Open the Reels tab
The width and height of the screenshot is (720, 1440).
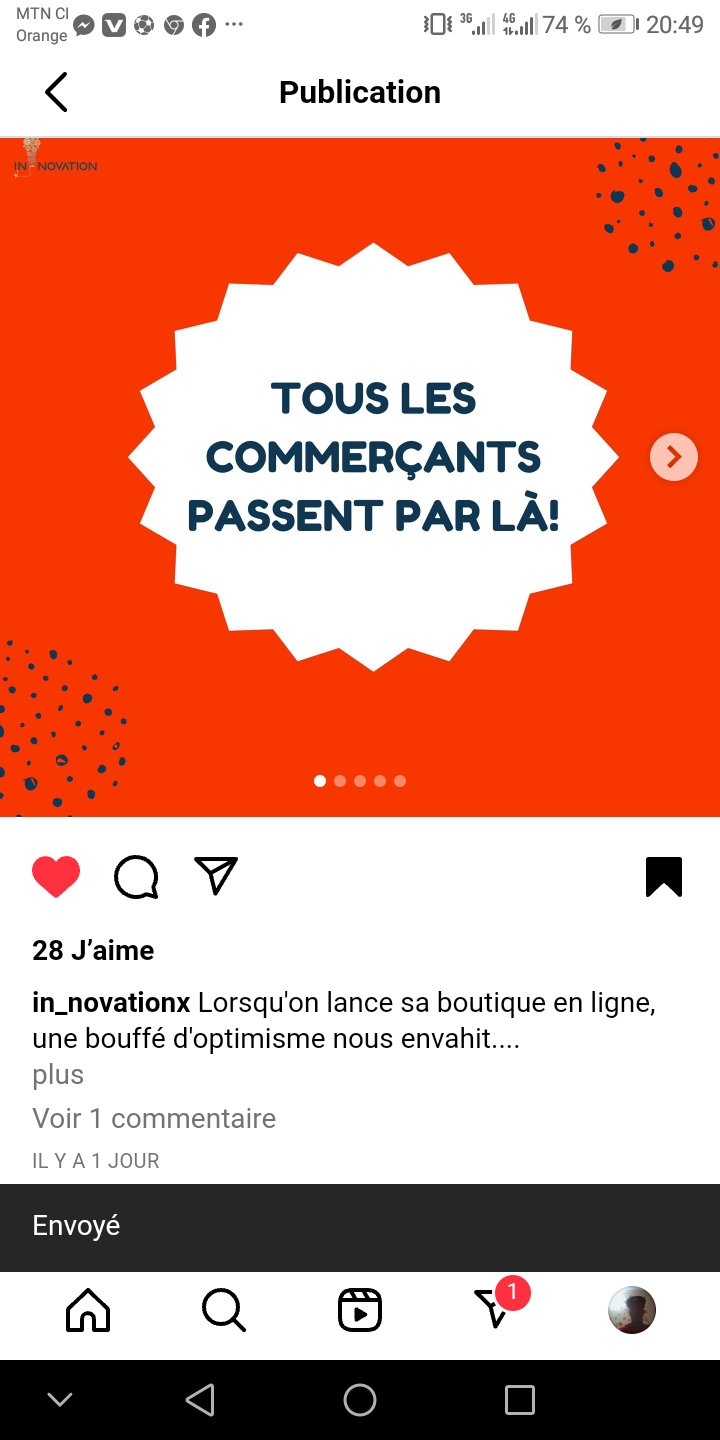coord(360,1310)
